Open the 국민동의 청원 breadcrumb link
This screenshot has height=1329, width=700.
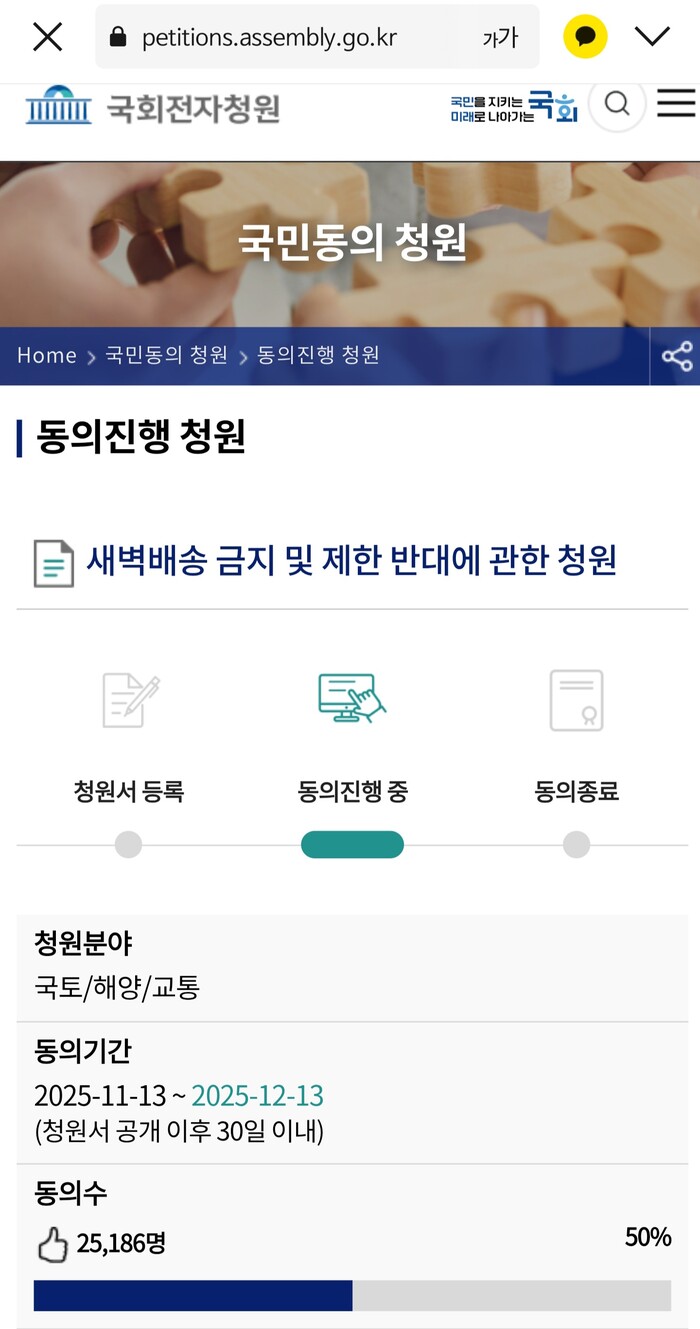(166, 356)
